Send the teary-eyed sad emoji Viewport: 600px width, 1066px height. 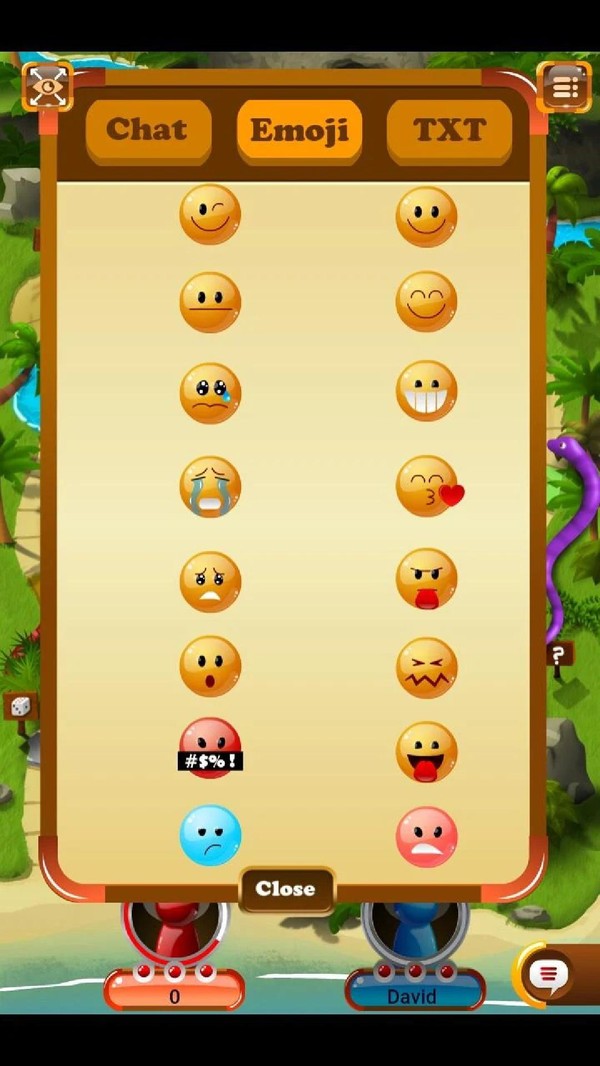[210, 393]
